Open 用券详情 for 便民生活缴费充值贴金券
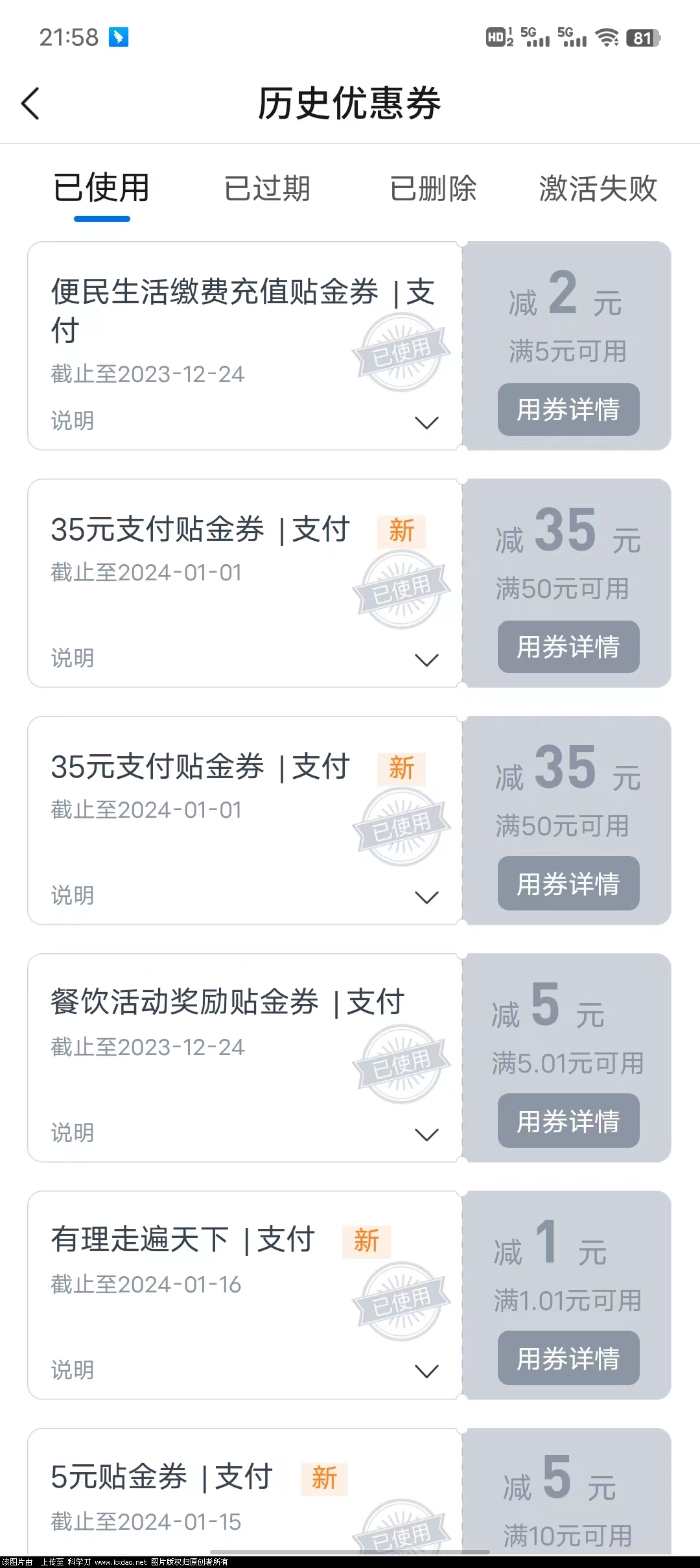 [568, 409]
